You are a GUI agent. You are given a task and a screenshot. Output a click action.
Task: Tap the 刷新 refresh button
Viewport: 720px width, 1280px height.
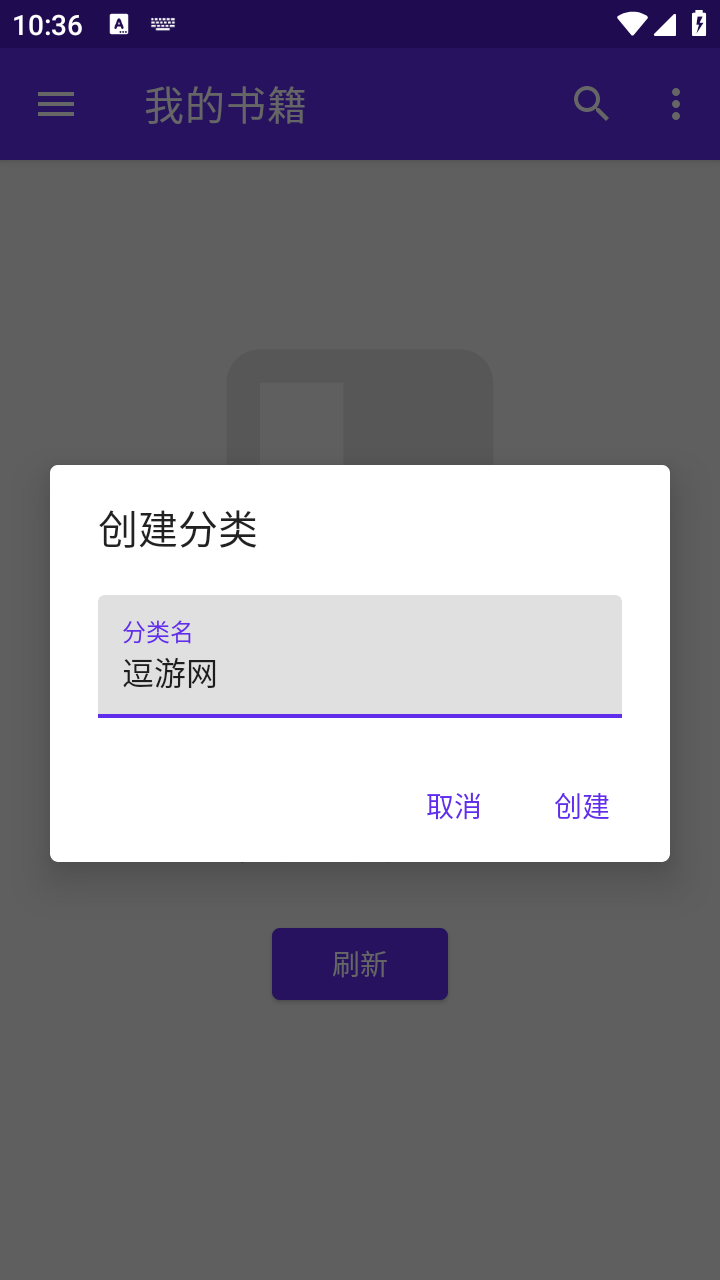pos(360,963)
